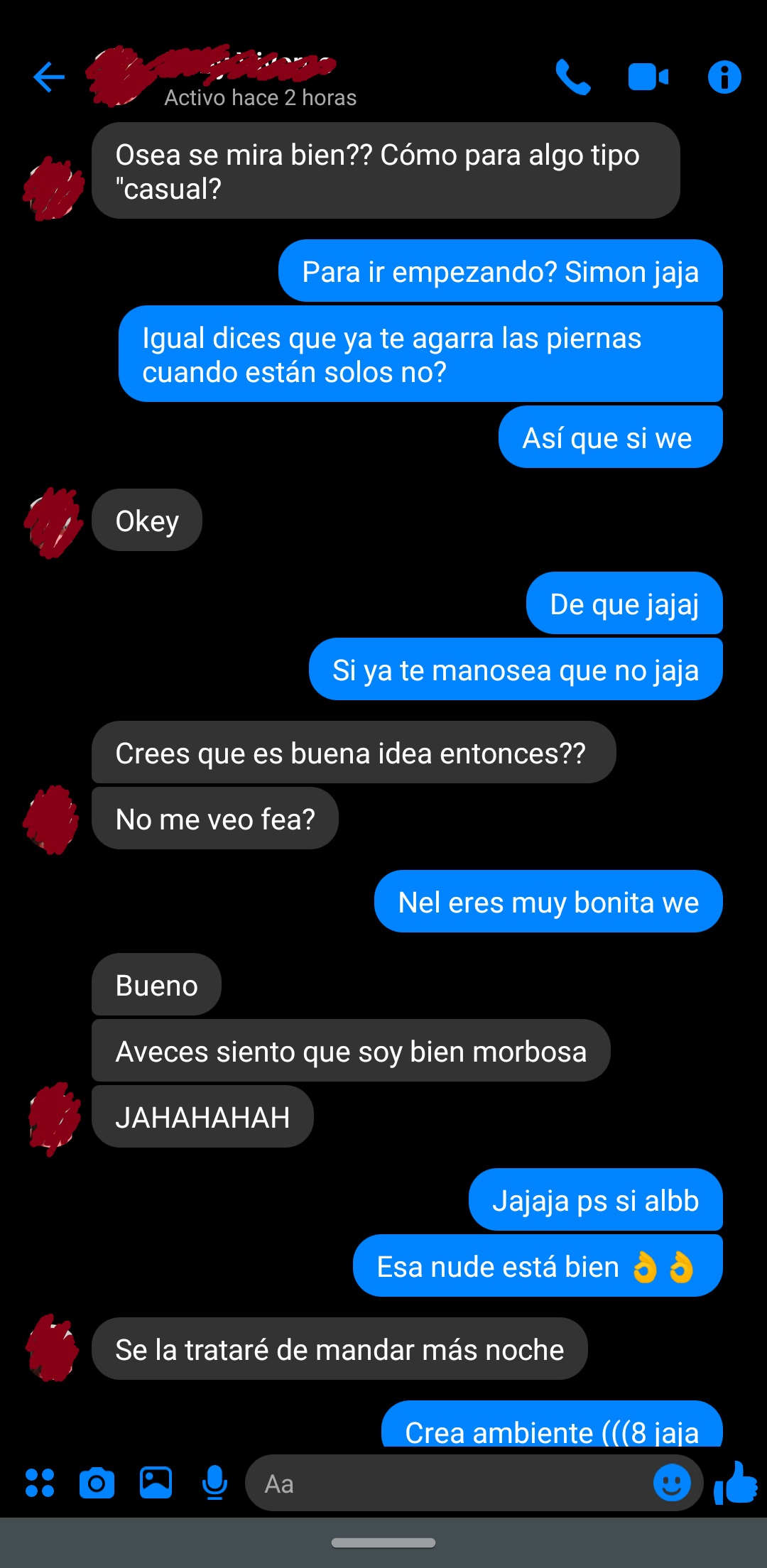Record a voice message

click(x=214, y=1483)
